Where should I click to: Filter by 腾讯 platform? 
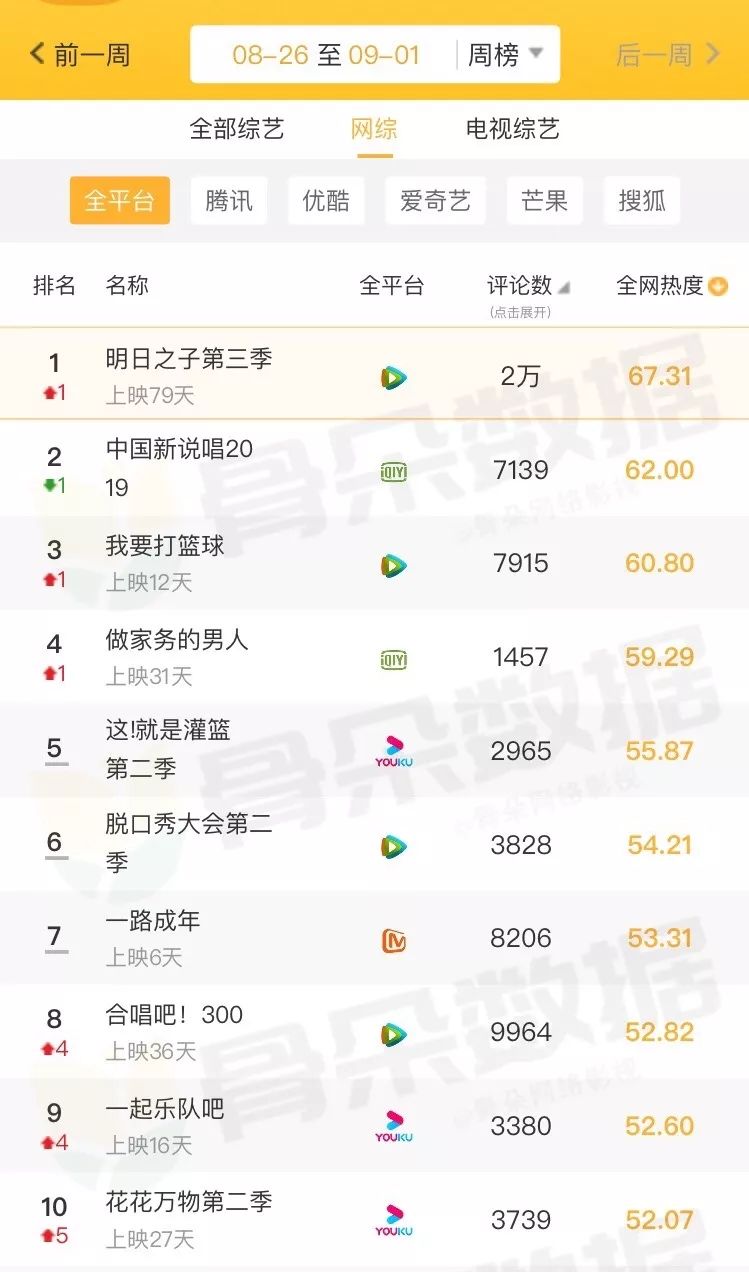click(x=229, y=201)
